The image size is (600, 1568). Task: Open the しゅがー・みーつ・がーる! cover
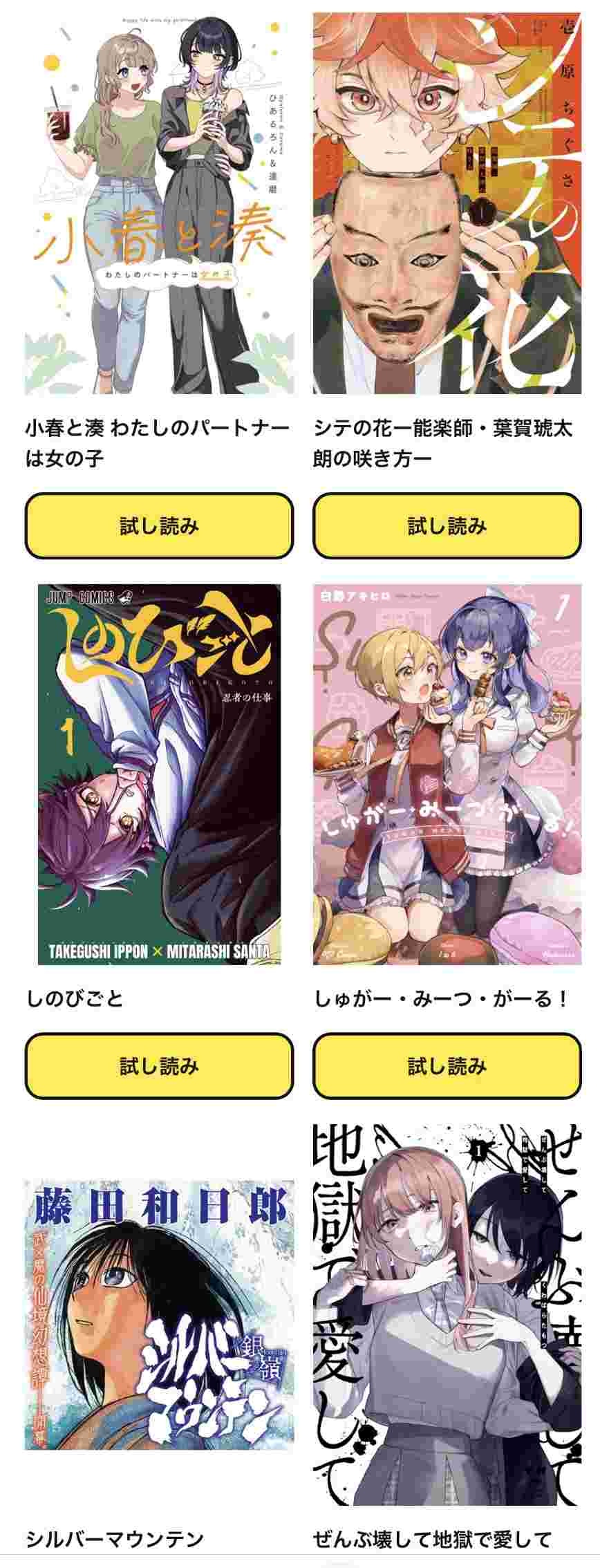pos(447,774)
